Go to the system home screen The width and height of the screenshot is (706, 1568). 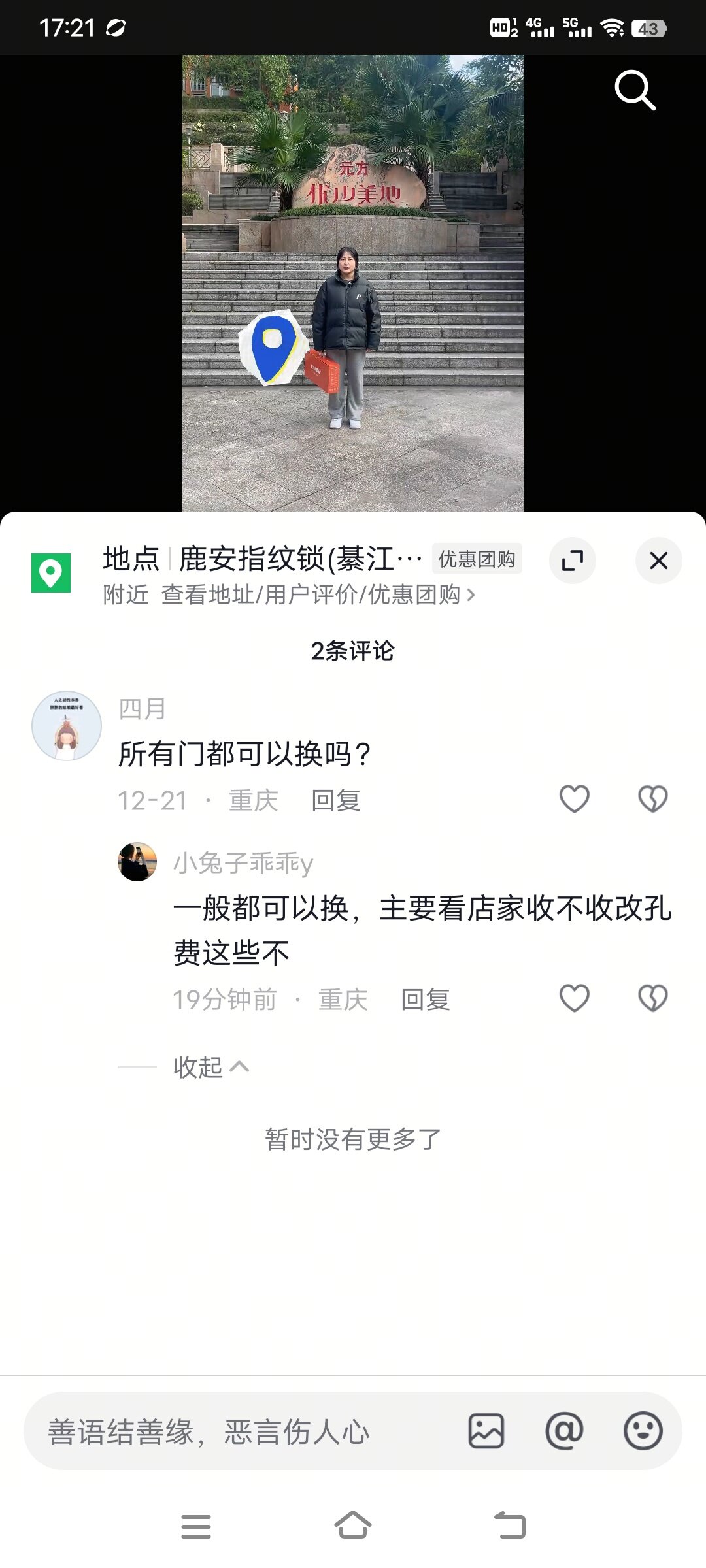pyautogui.click(x=353, y=1526)
